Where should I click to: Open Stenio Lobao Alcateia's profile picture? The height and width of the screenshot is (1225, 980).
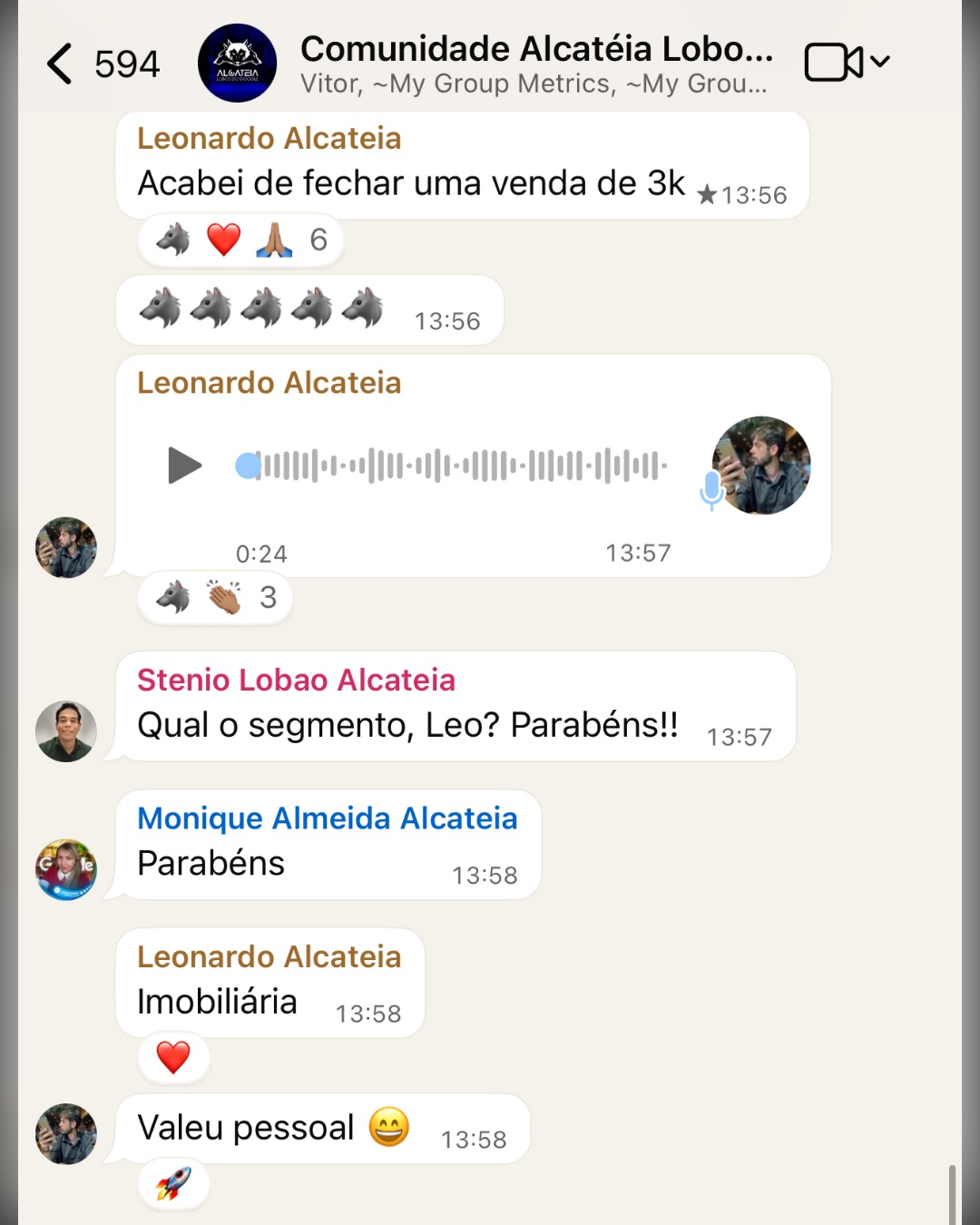[x=66, y=731]
